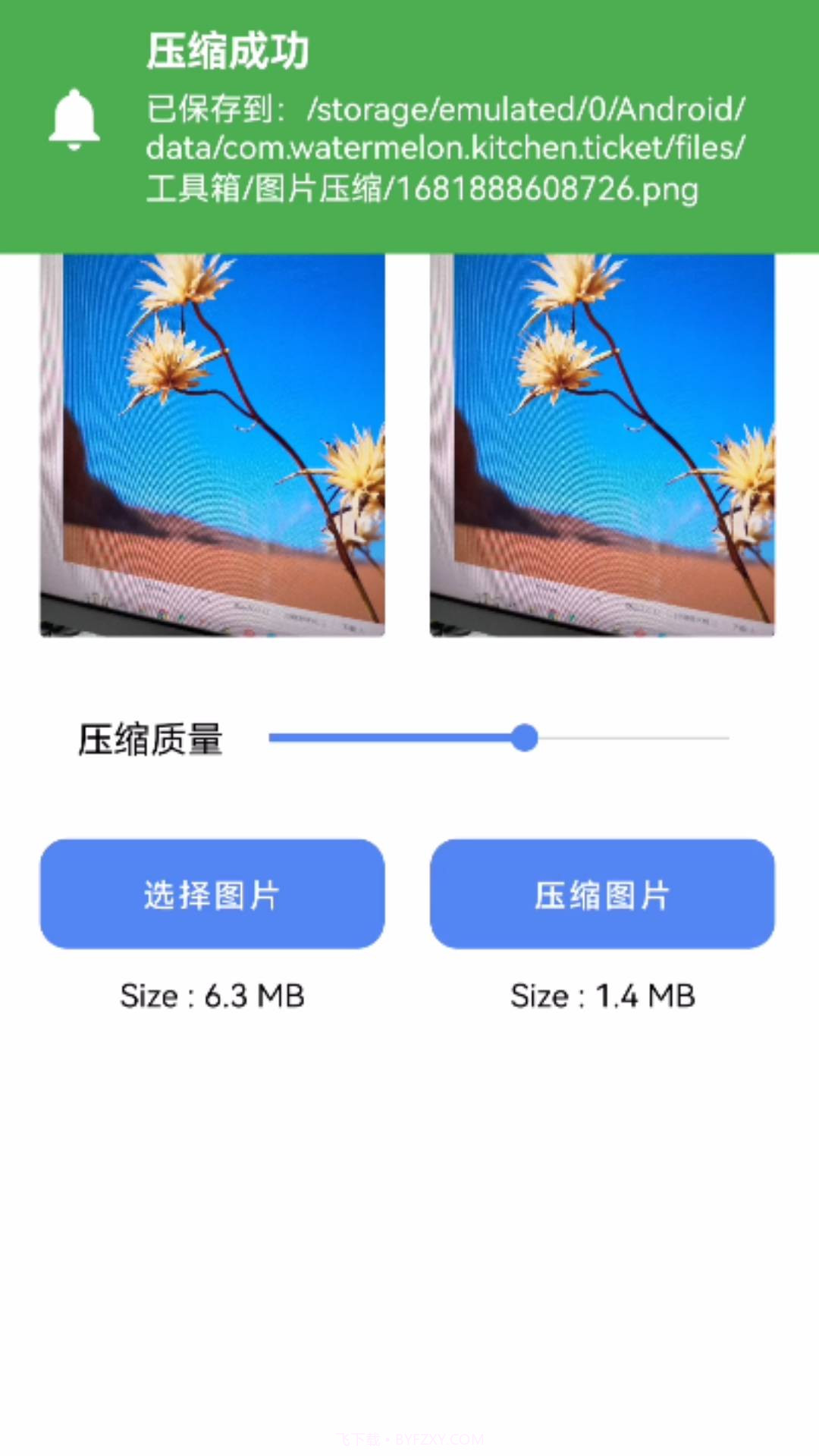Click the 压缩质量 label
The width and height of the screenshot is (819, 1456).
tap(149, 739)
